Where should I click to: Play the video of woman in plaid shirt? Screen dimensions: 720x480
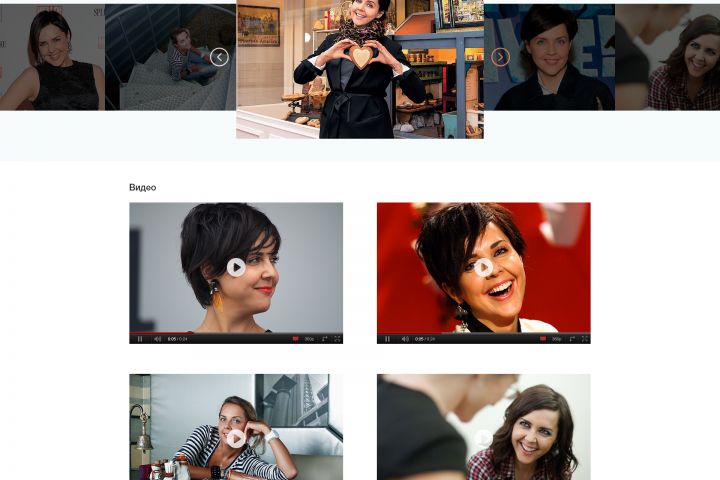[483, 437]
